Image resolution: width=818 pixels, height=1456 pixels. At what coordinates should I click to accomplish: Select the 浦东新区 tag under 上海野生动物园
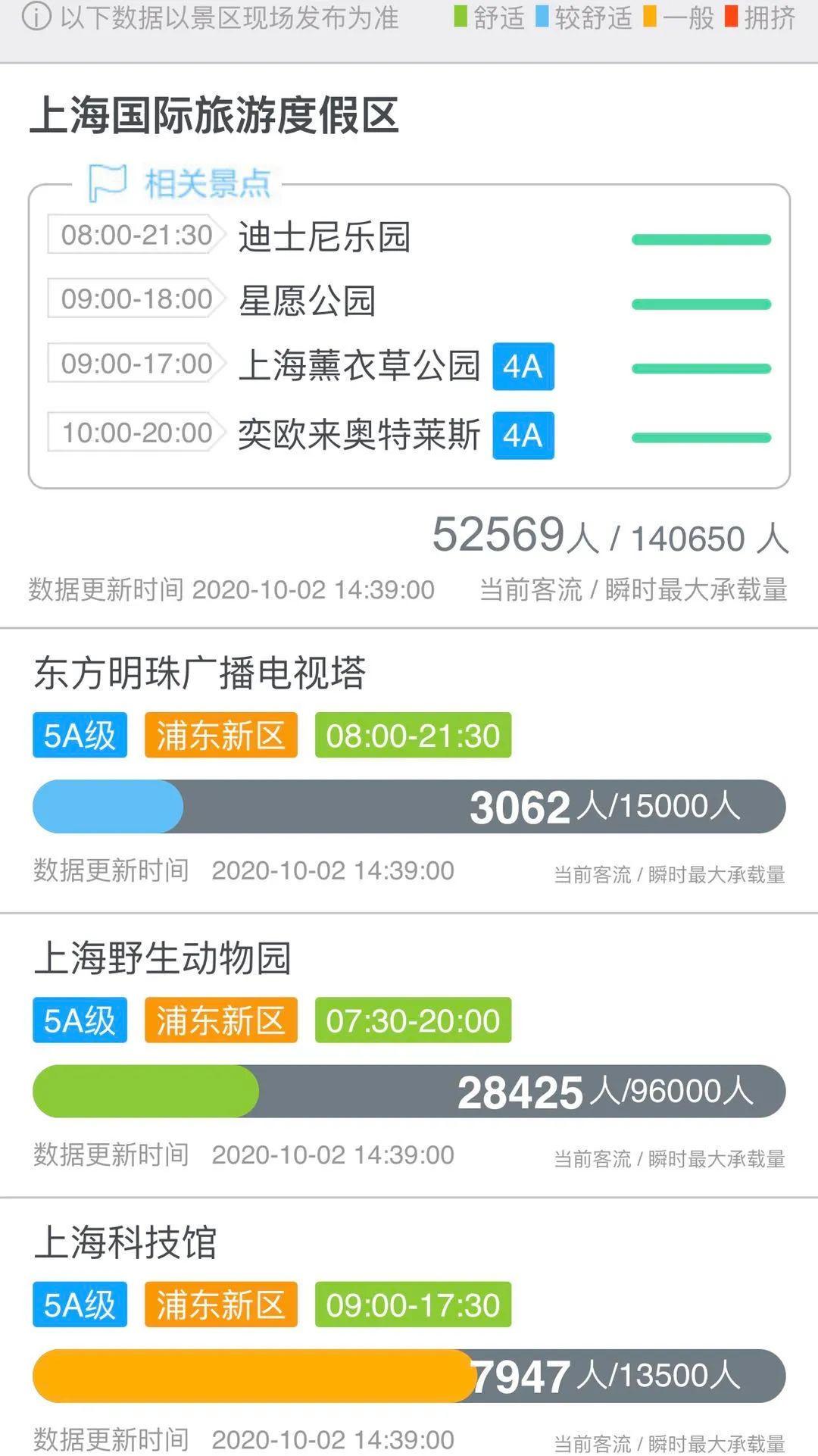coord(220,1020)
